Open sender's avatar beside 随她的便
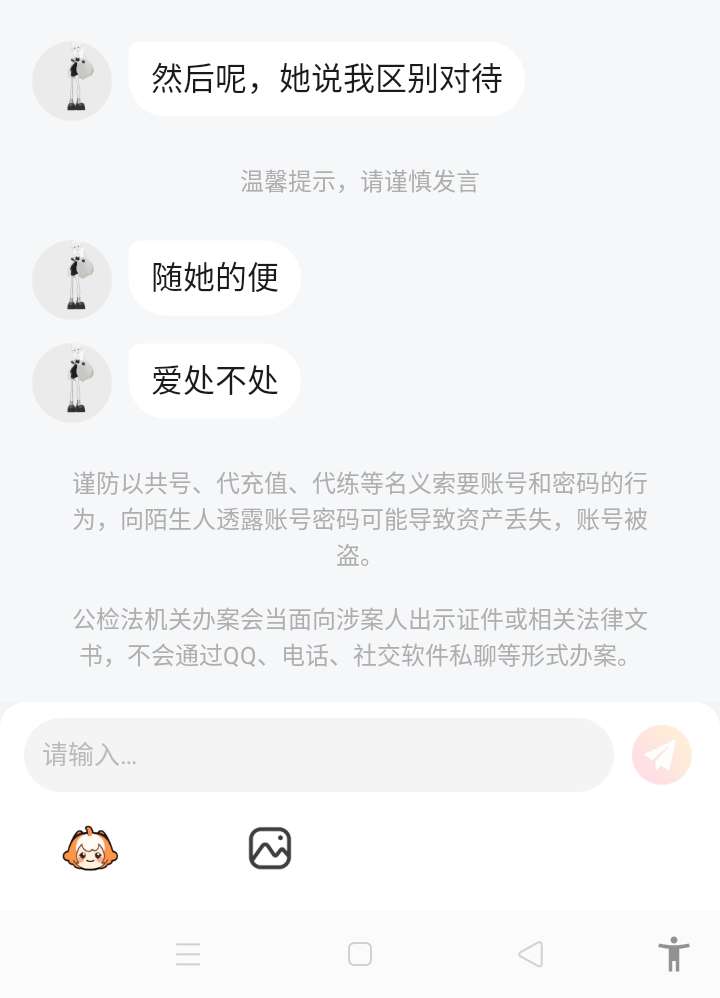Viewport: 720px width, 998px height. [72, 280]
